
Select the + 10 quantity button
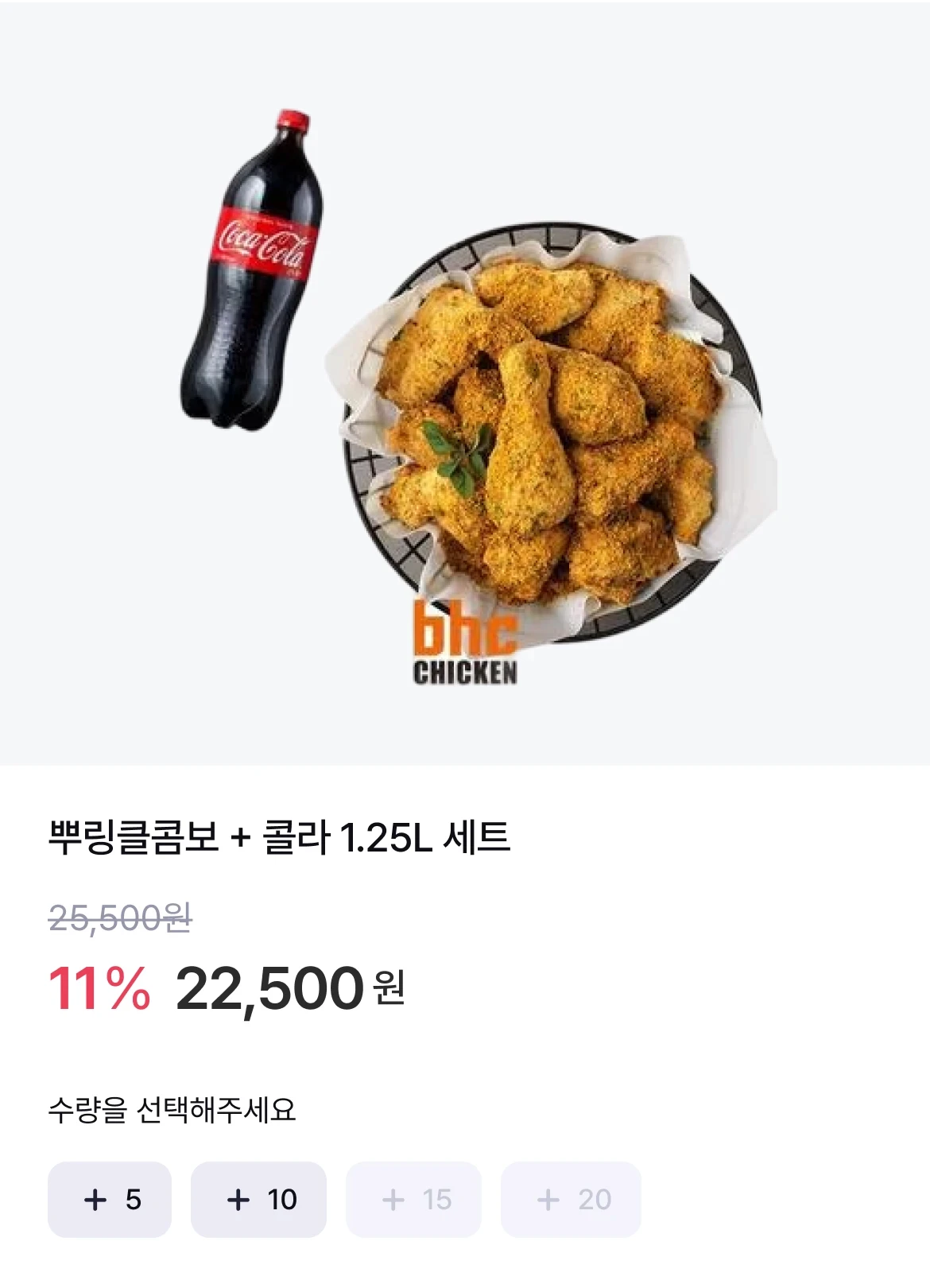(259, 1199)
